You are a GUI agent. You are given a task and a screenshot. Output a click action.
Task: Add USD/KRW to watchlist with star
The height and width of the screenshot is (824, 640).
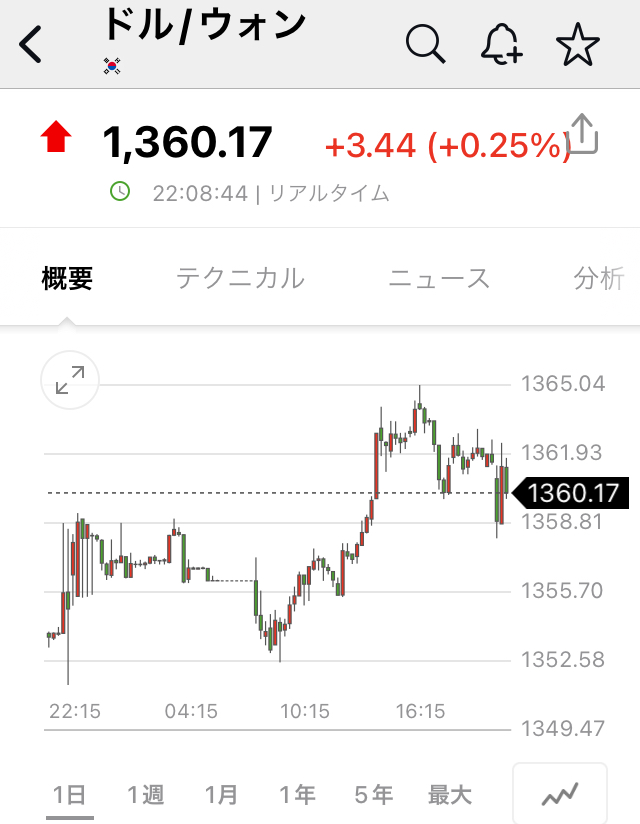coord(577,45)
